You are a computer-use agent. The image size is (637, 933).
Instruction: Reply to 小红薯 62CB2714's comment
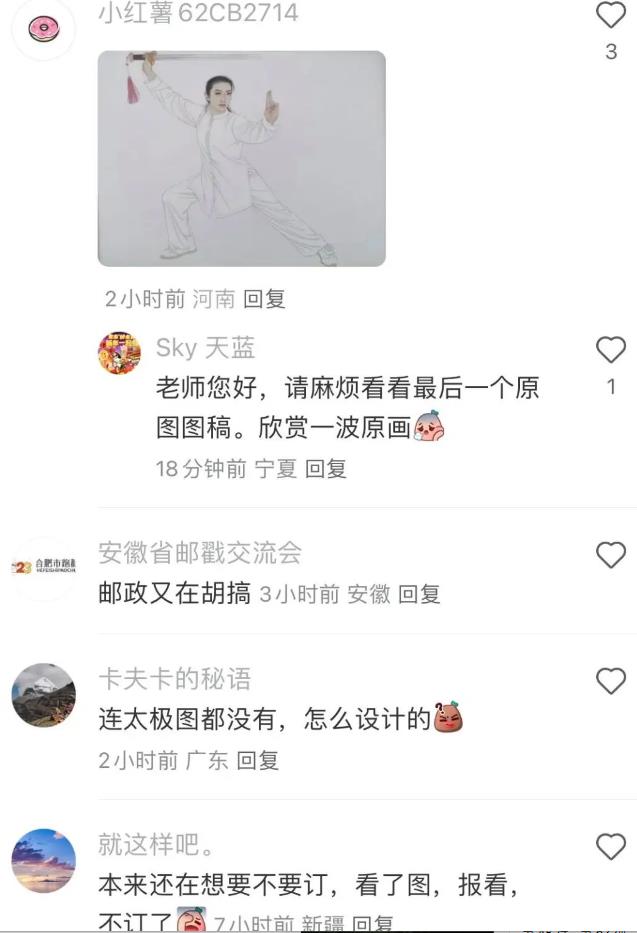pyautogui.click(x=265, y=299)
